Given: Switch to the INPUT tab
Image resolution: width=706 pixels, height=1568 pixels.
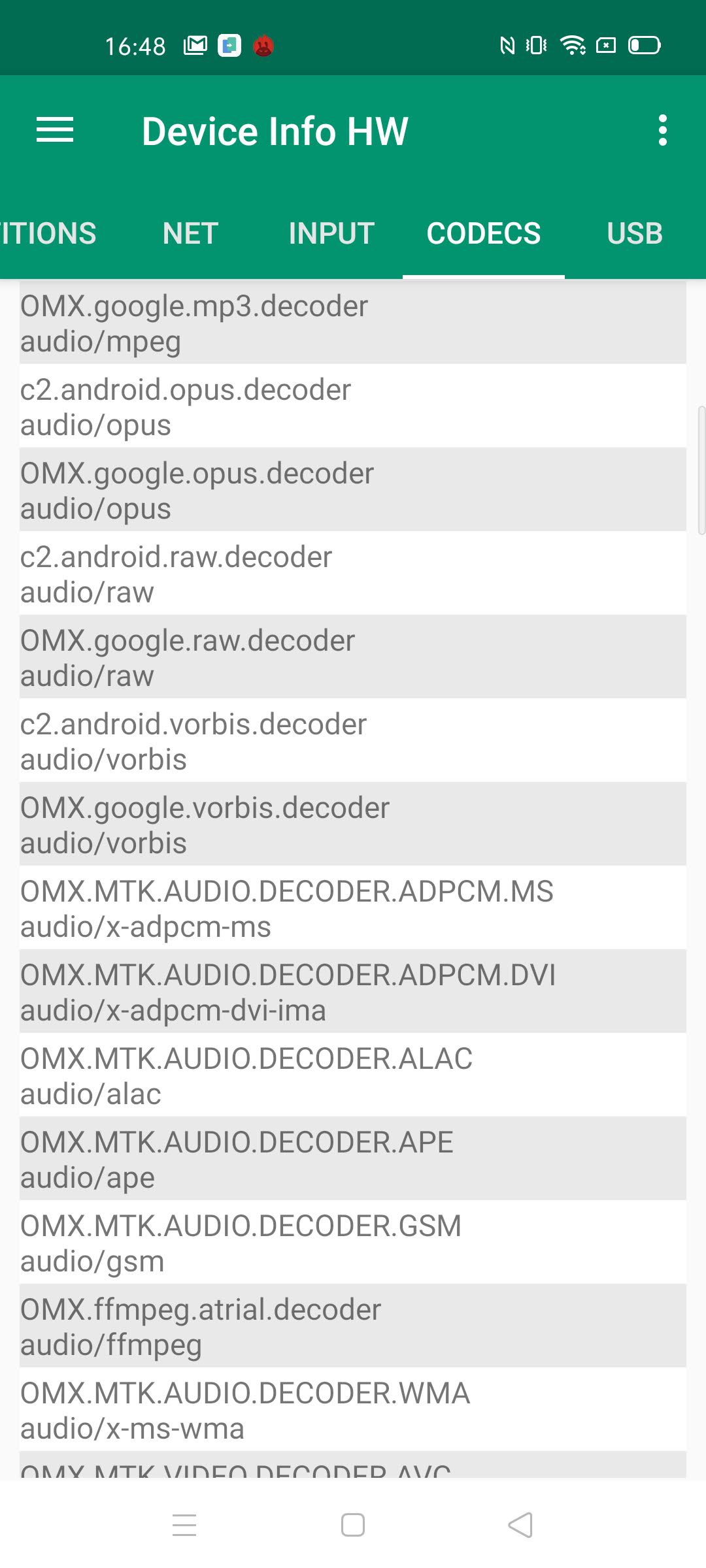Looking at the screenshot, I should click(x=331, y=233).
